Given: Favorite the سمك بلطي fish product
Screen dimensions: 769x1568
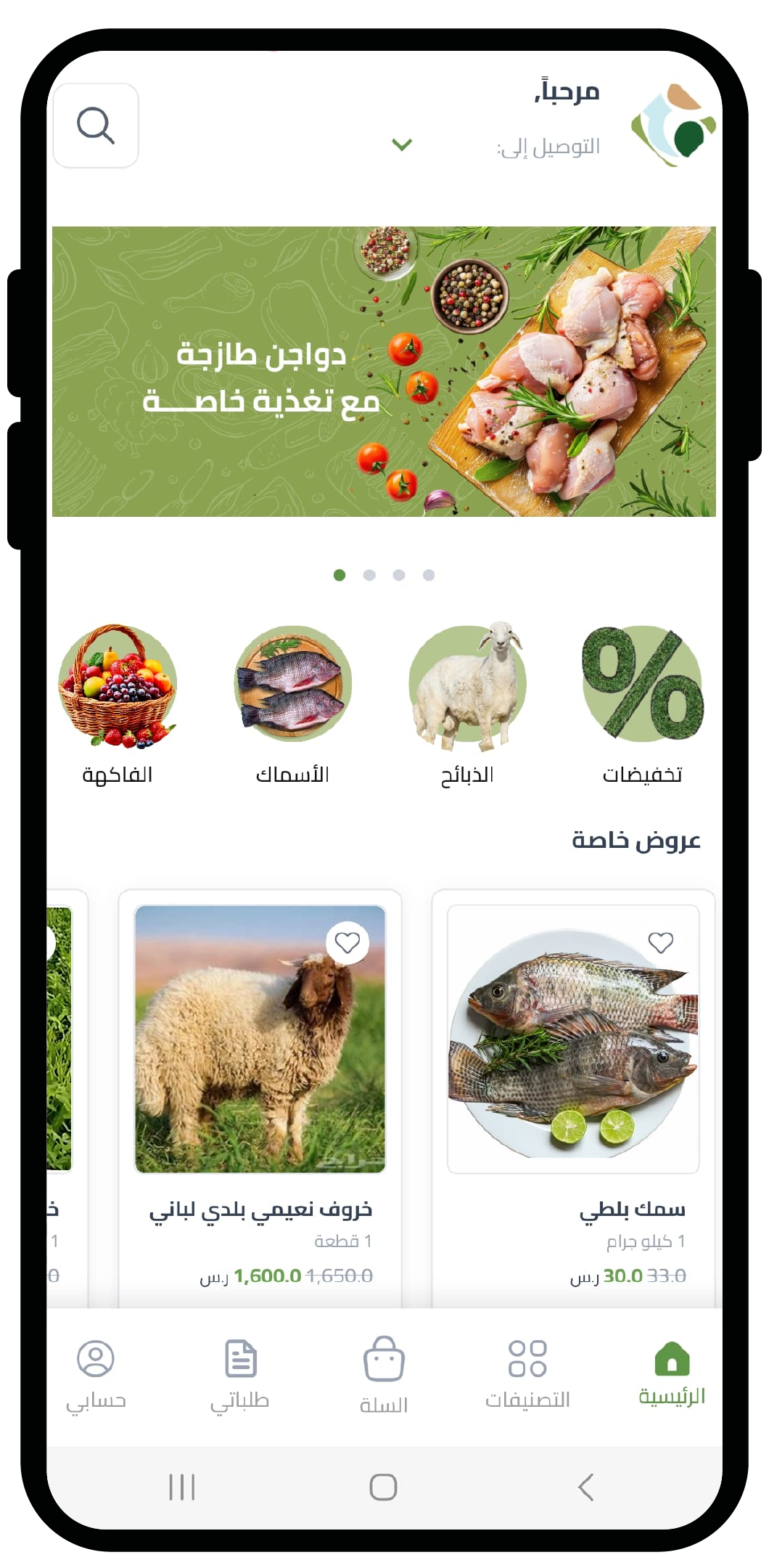Looking at the screenshot, I should pos(661,942).
